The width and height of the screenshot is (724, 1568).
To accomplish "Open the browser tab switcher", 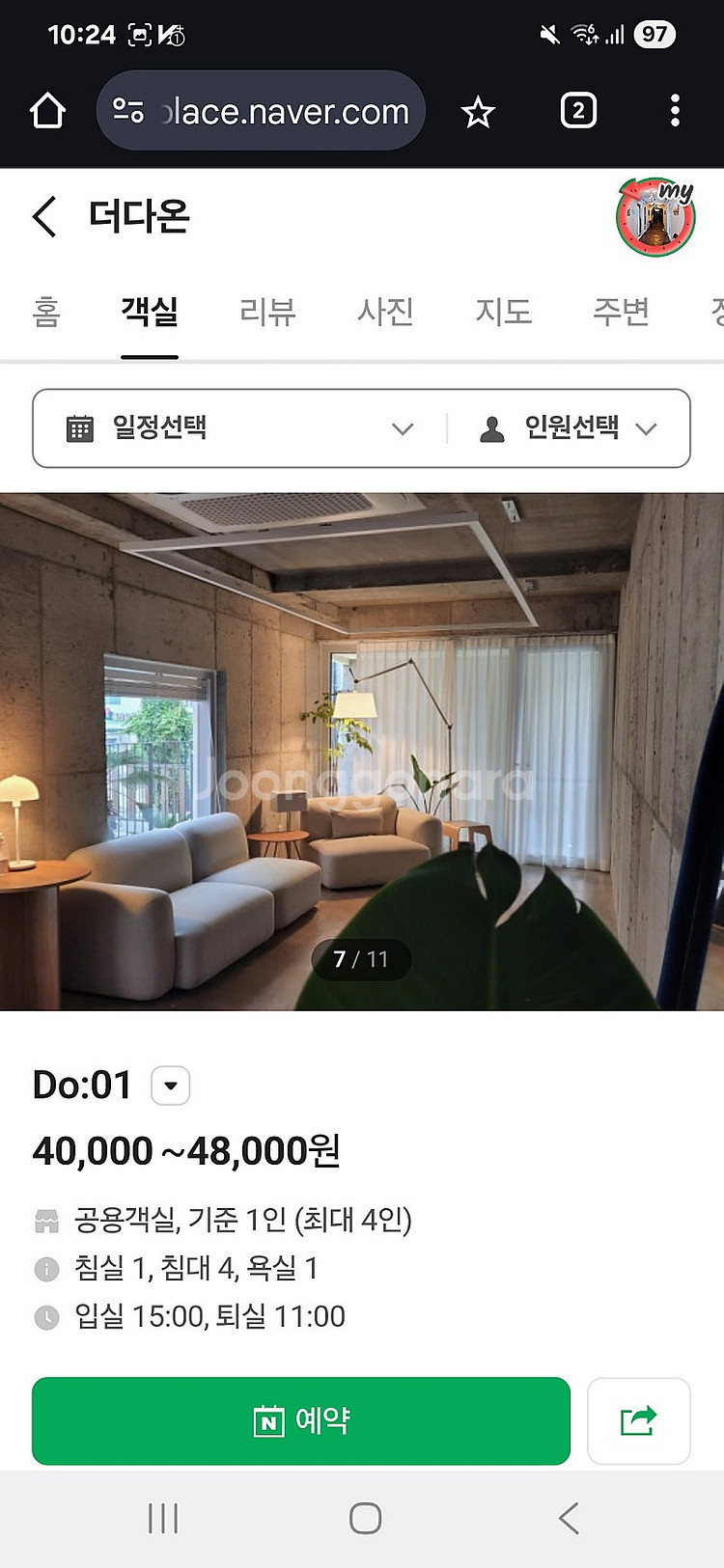I will [x=578, y=111].
